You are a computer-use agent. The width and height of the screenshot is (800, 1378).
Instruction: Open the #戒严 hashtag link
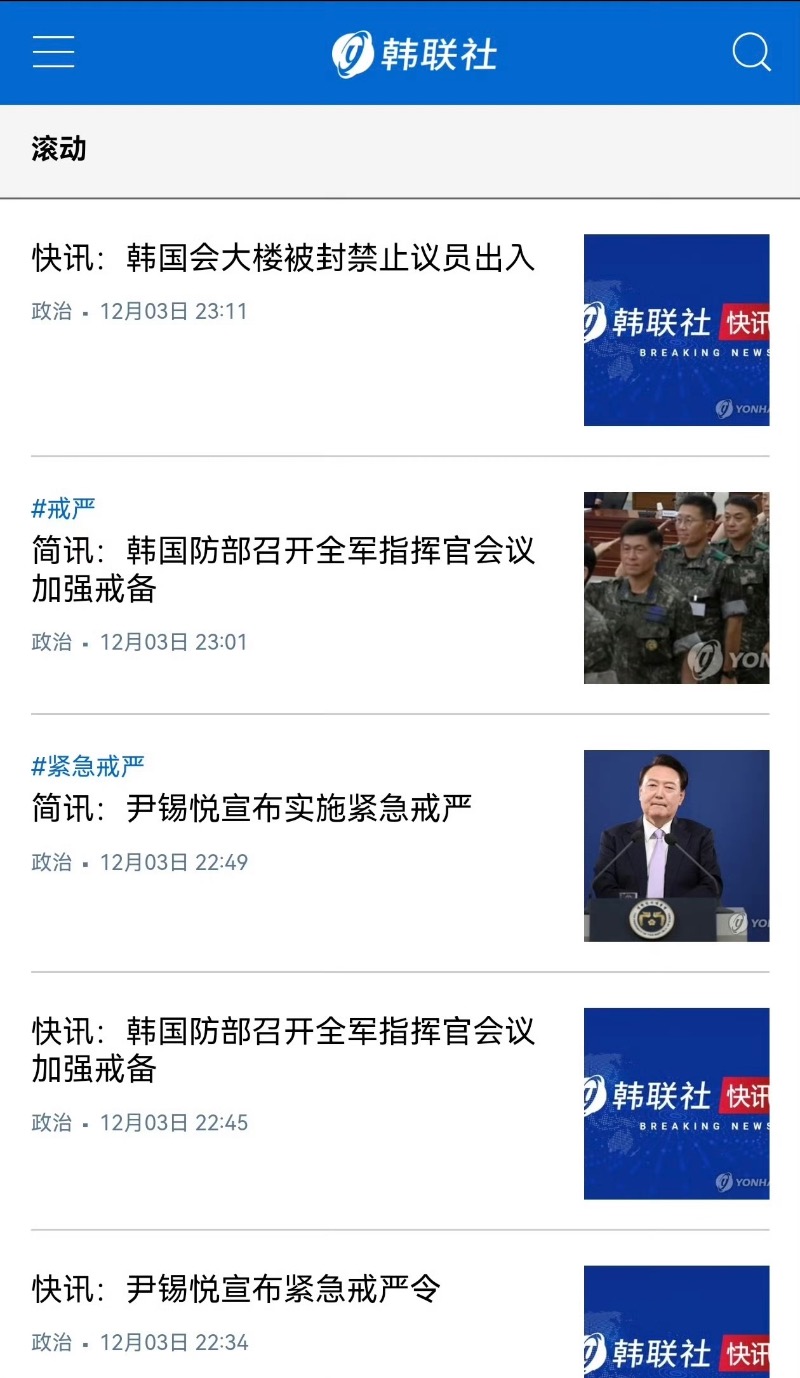[63, 508]
